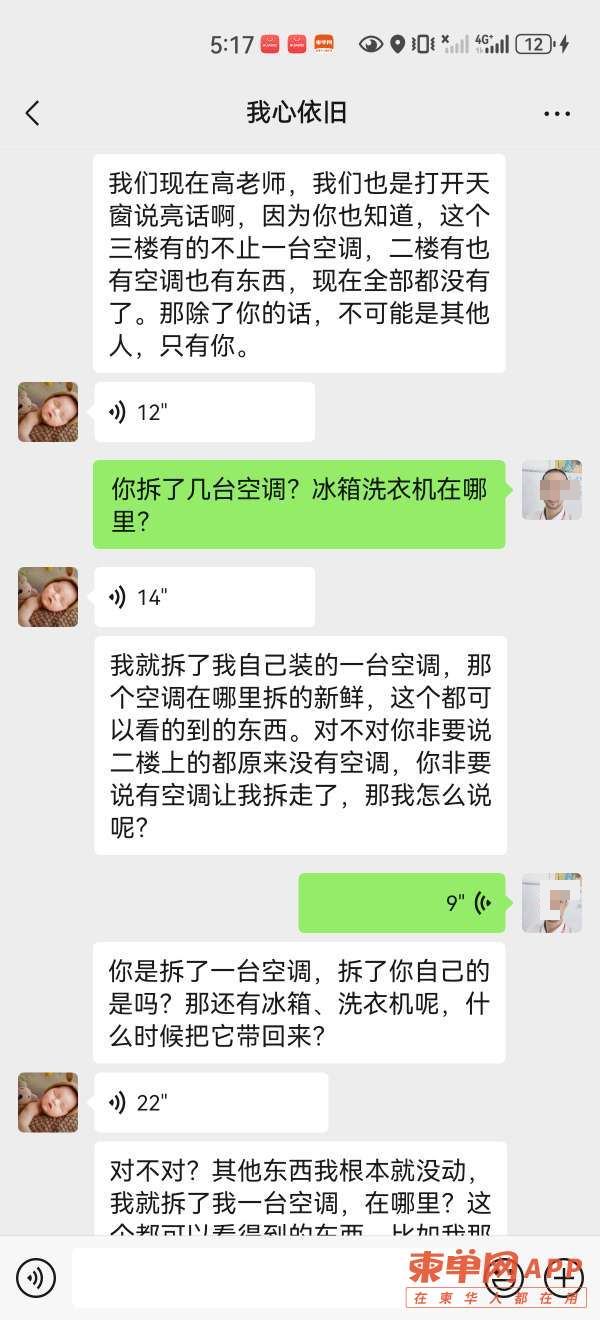Play the 22-second voice message

click(210, 1103)
